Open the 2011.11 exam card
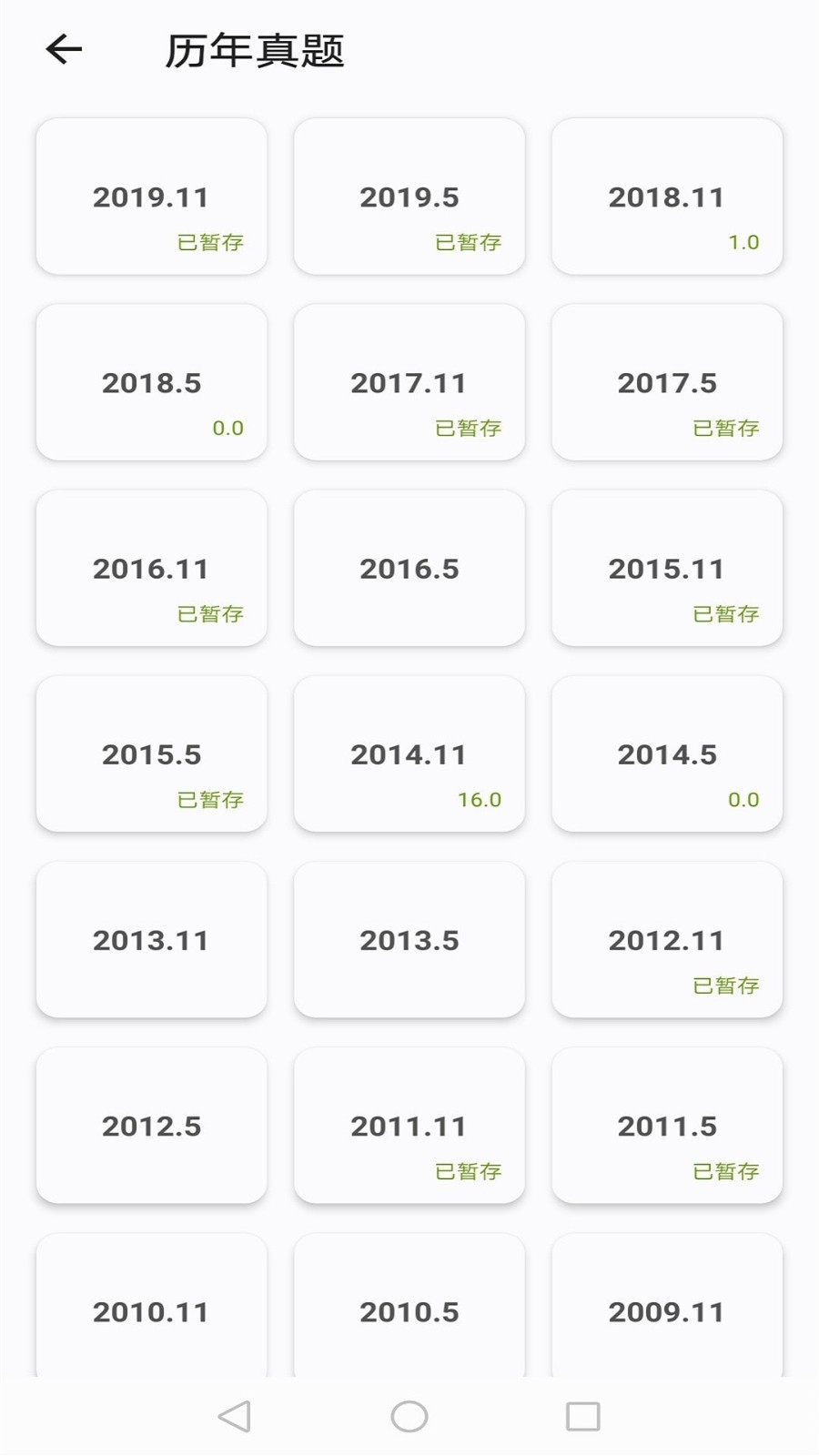Image resolution: width=819 pixels, height=1456 pixels. tap(409, 1125)
